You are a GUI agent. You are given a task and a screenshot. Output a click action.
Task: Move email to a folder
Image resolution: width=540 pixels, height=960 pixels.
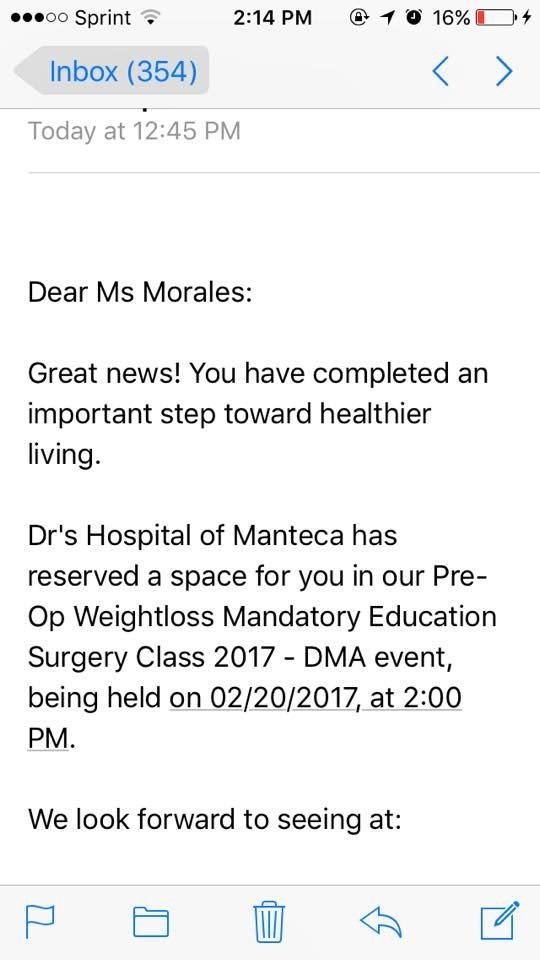151,921
